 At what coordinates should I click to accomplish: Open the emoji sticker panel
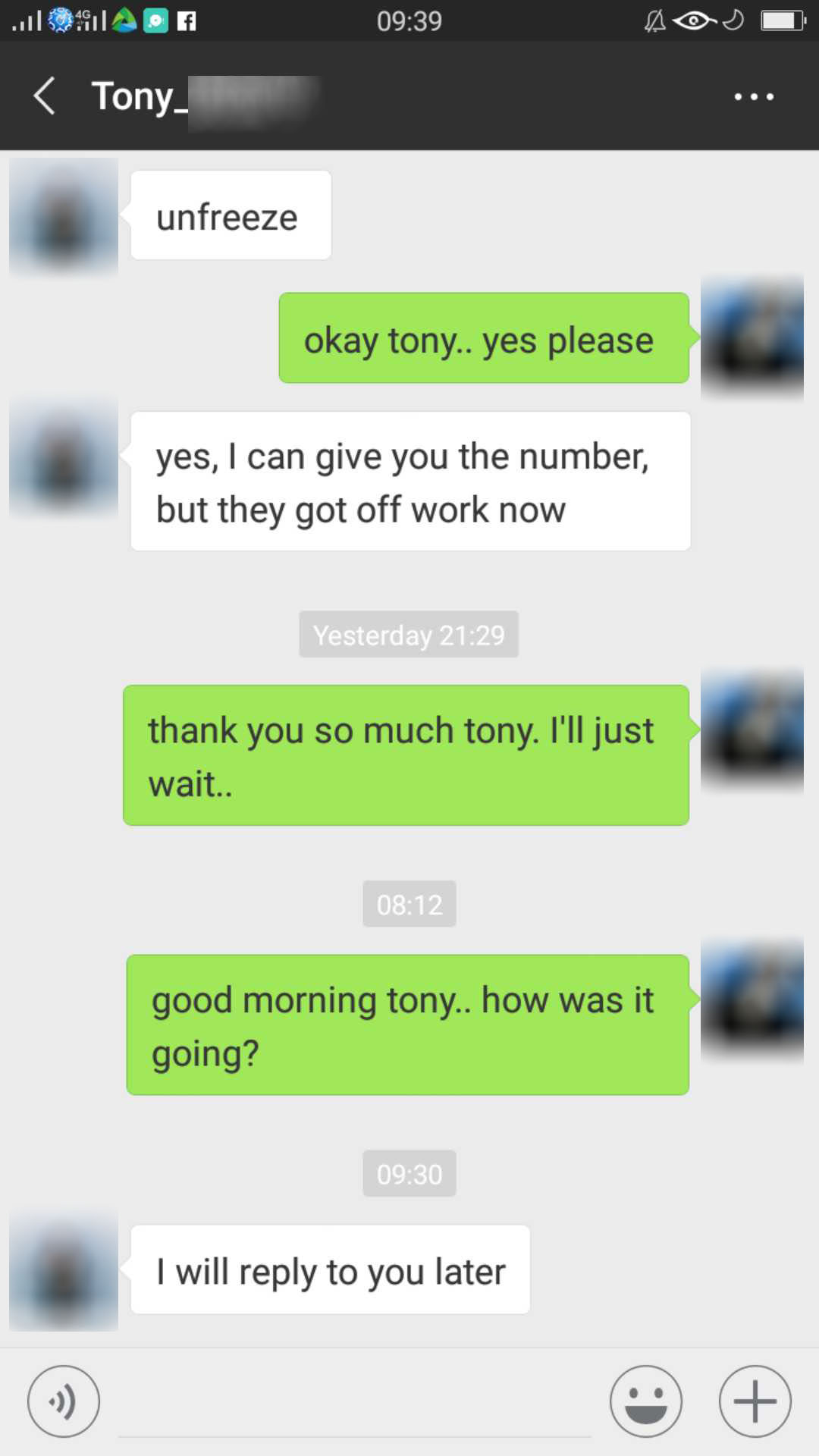coord(646,1401)
